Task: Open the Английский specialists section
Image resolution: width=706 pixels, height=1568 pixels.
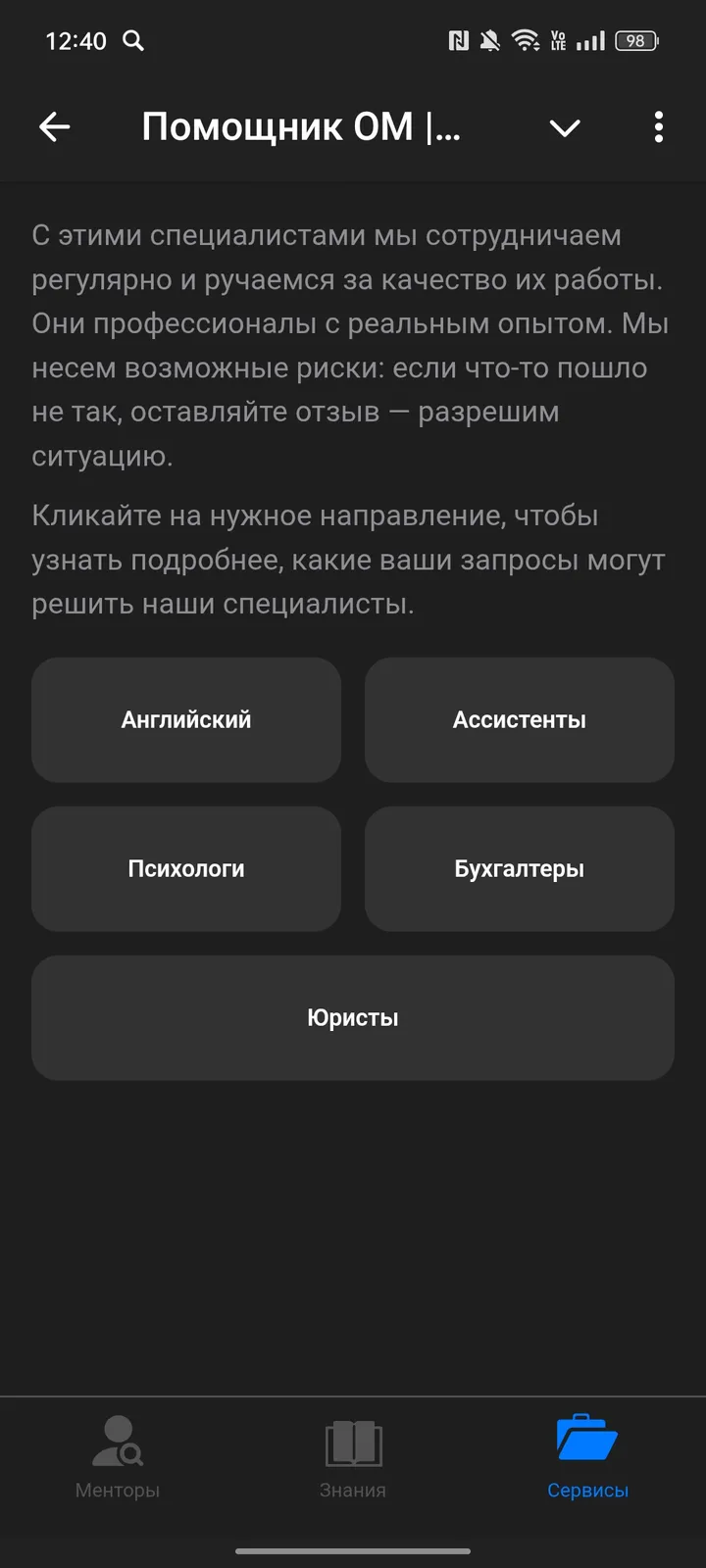Action: click(186, 720)
